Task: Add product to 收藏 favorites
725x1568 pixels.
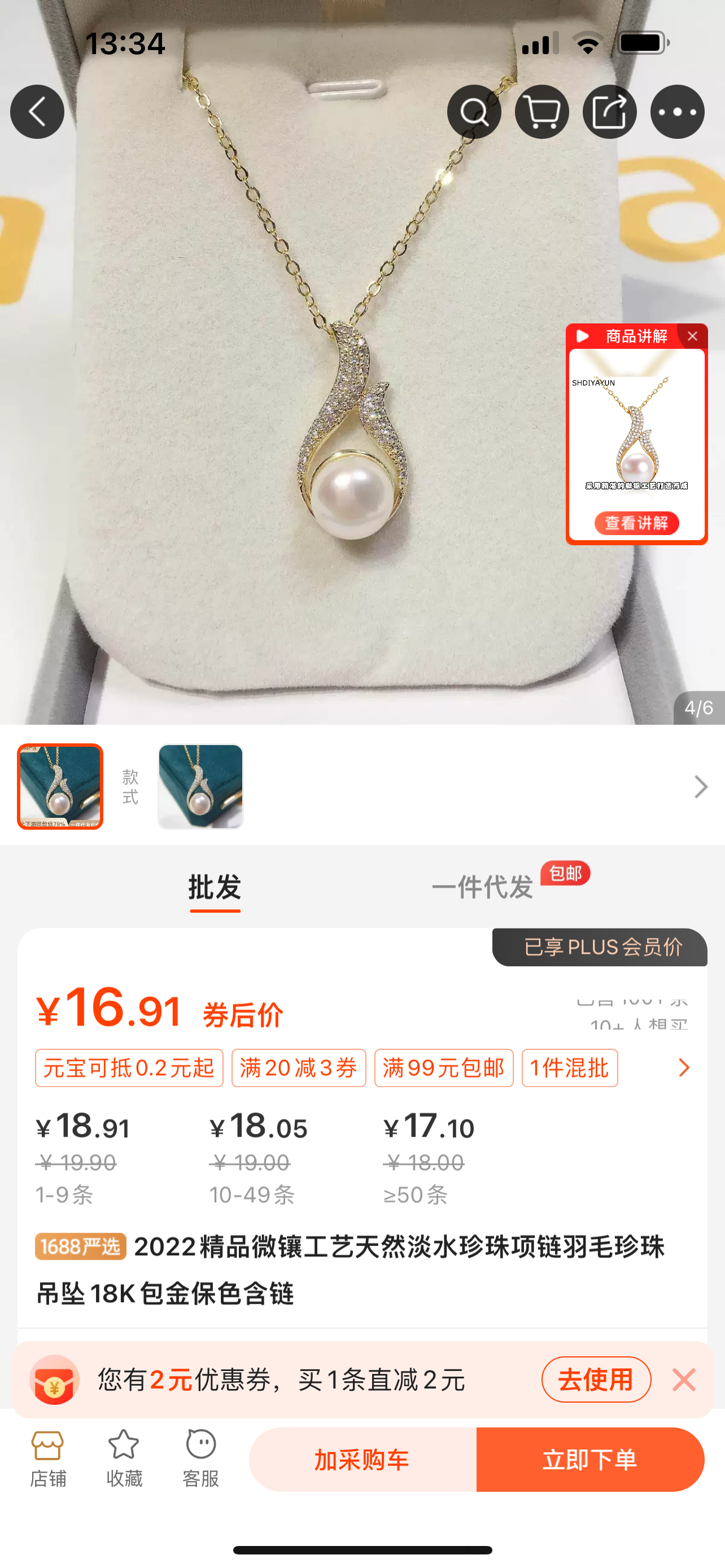Action: [124, 1458]
